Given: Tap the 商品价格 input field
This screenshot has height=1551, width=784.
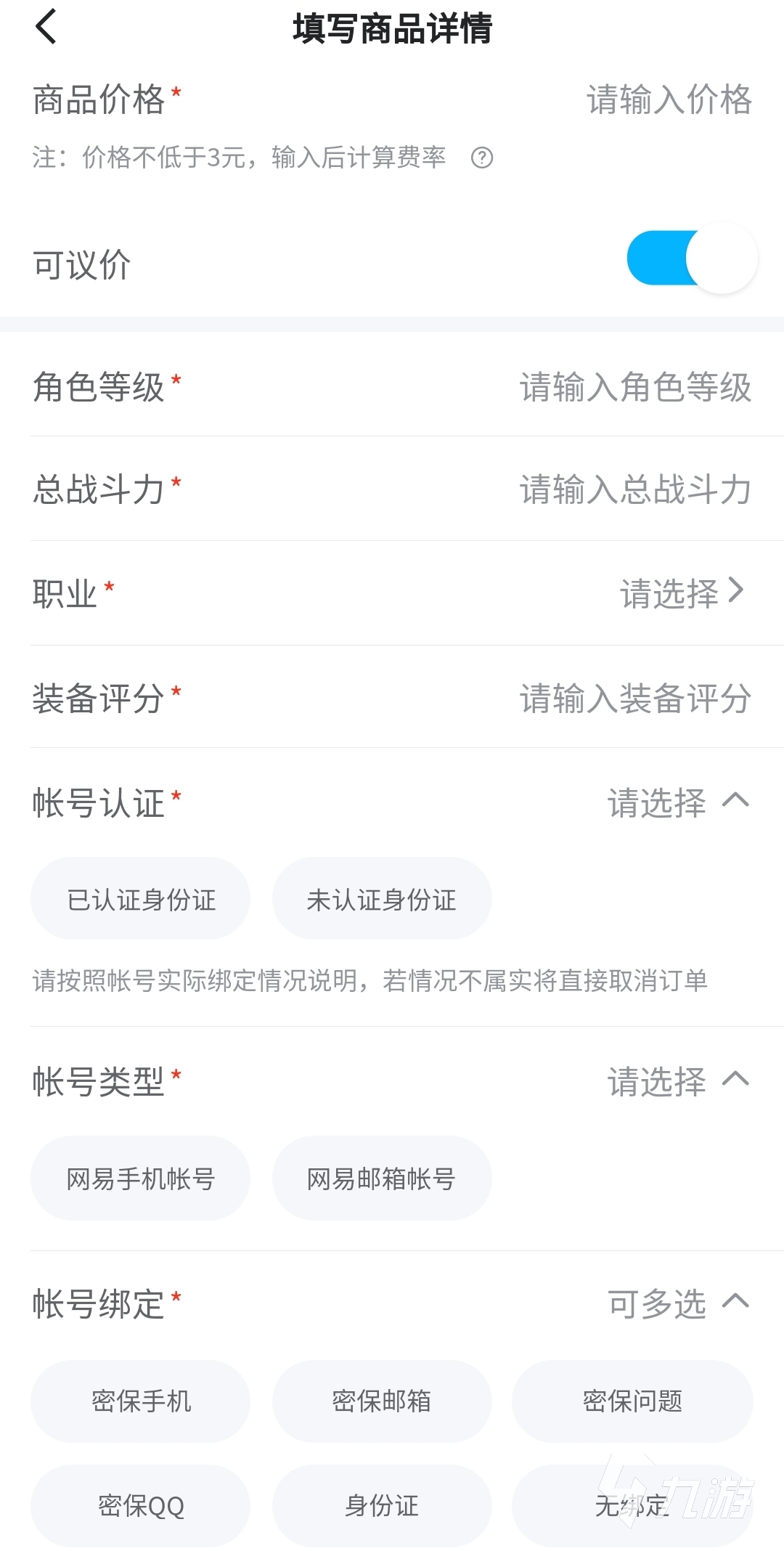Looking at the screenshot, I should tap(668, 99).
